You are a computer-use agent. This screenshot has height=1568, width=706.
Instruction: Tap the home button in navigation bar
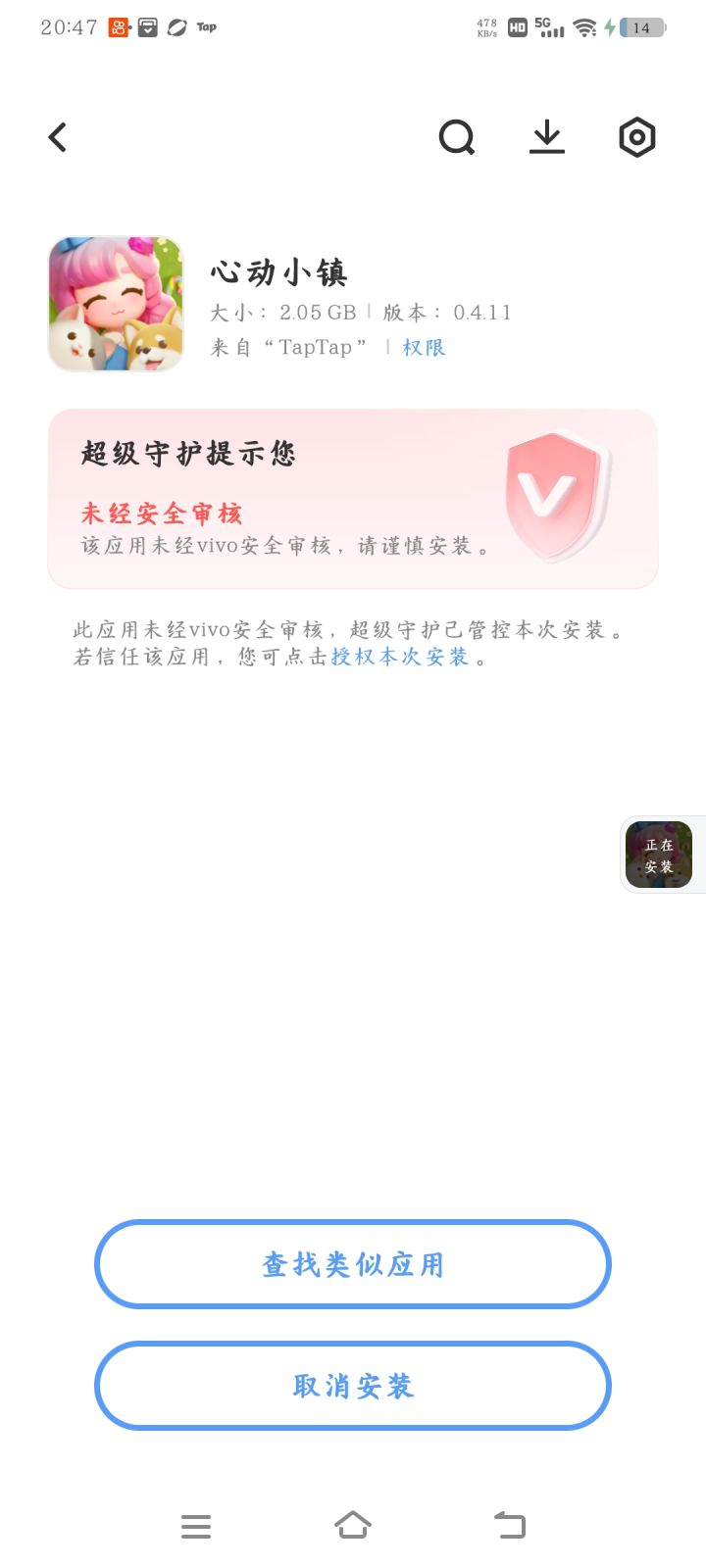click(353, 1525)
